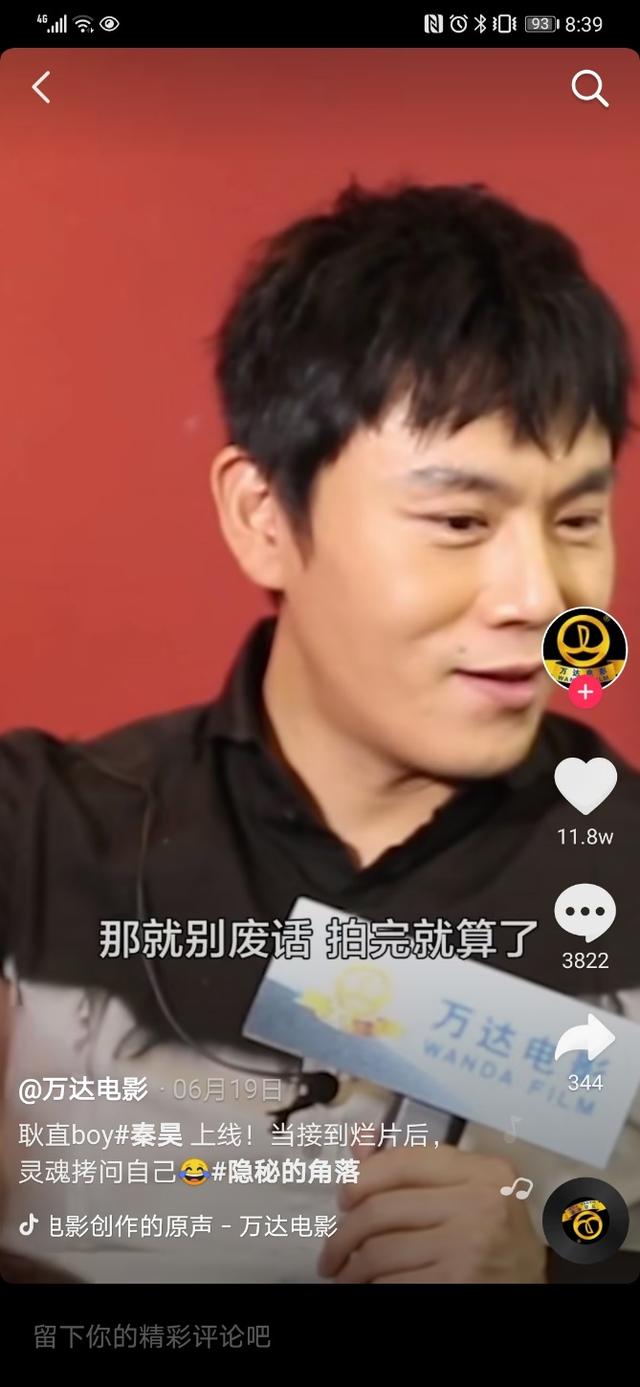Open search with the magnifier icon

coord(589,88)
